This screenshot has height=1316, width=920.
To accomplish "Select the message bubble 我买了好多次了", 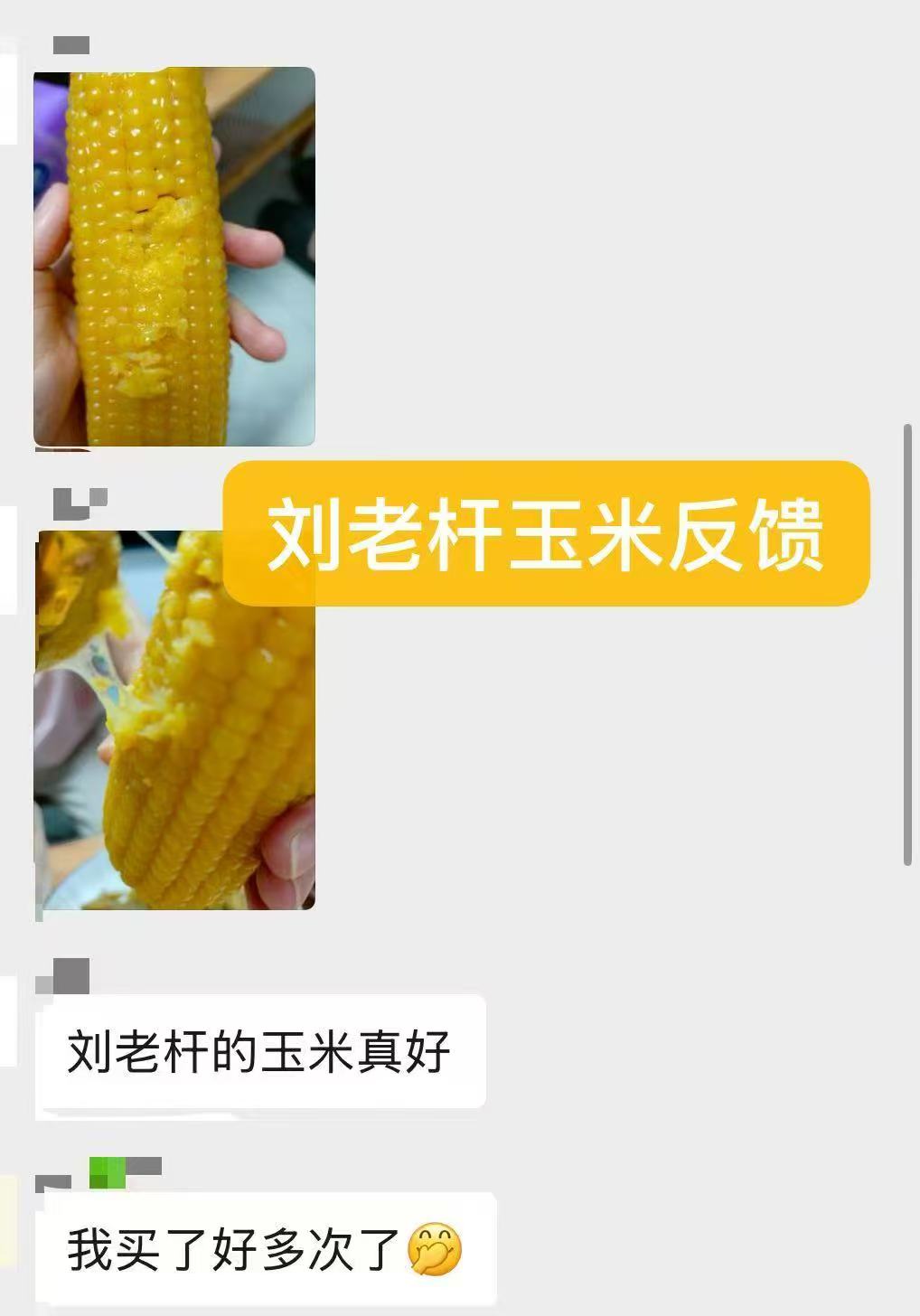I will (262, 1250).
